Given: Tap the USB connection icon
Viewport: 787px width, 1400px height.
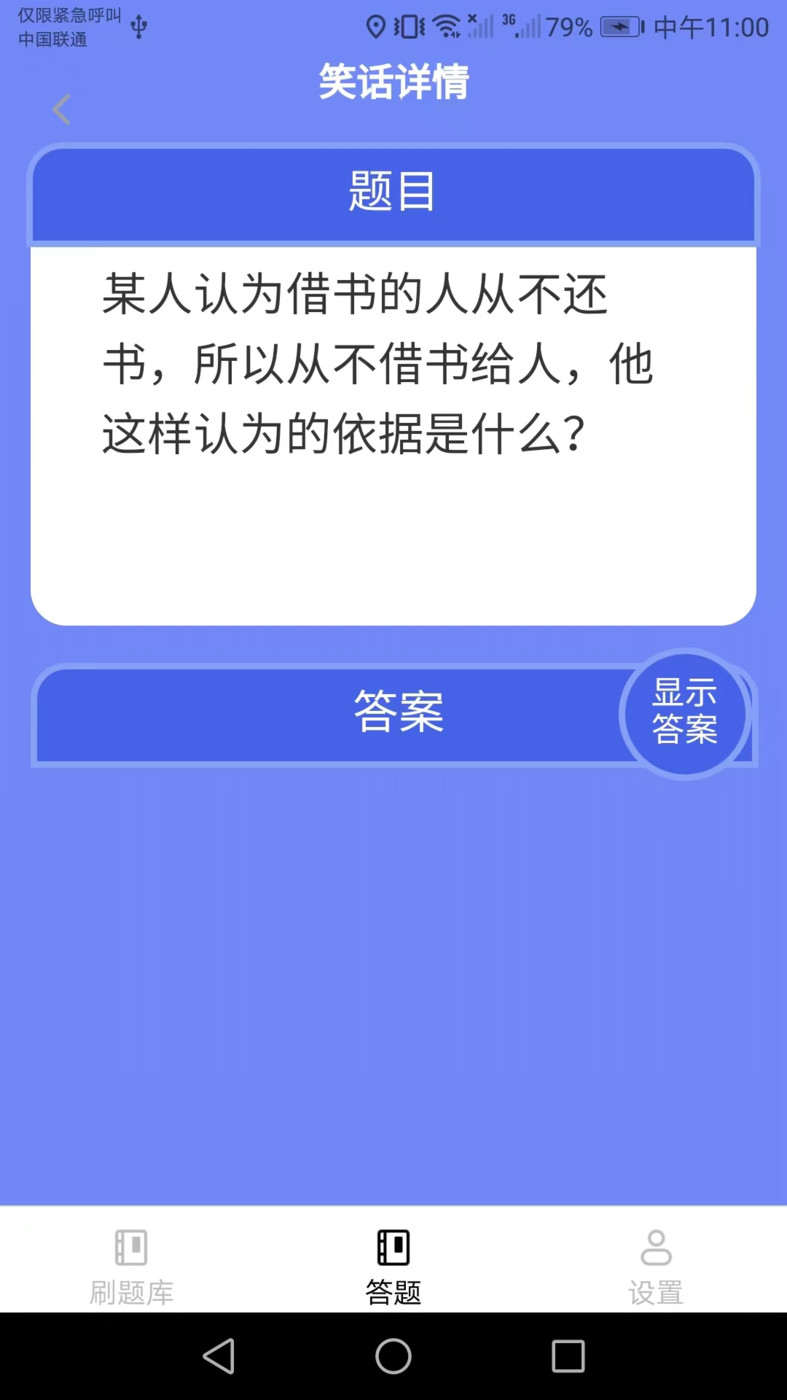Looking at the screenshot, I should pyautogui.click(x=140, y=24).
